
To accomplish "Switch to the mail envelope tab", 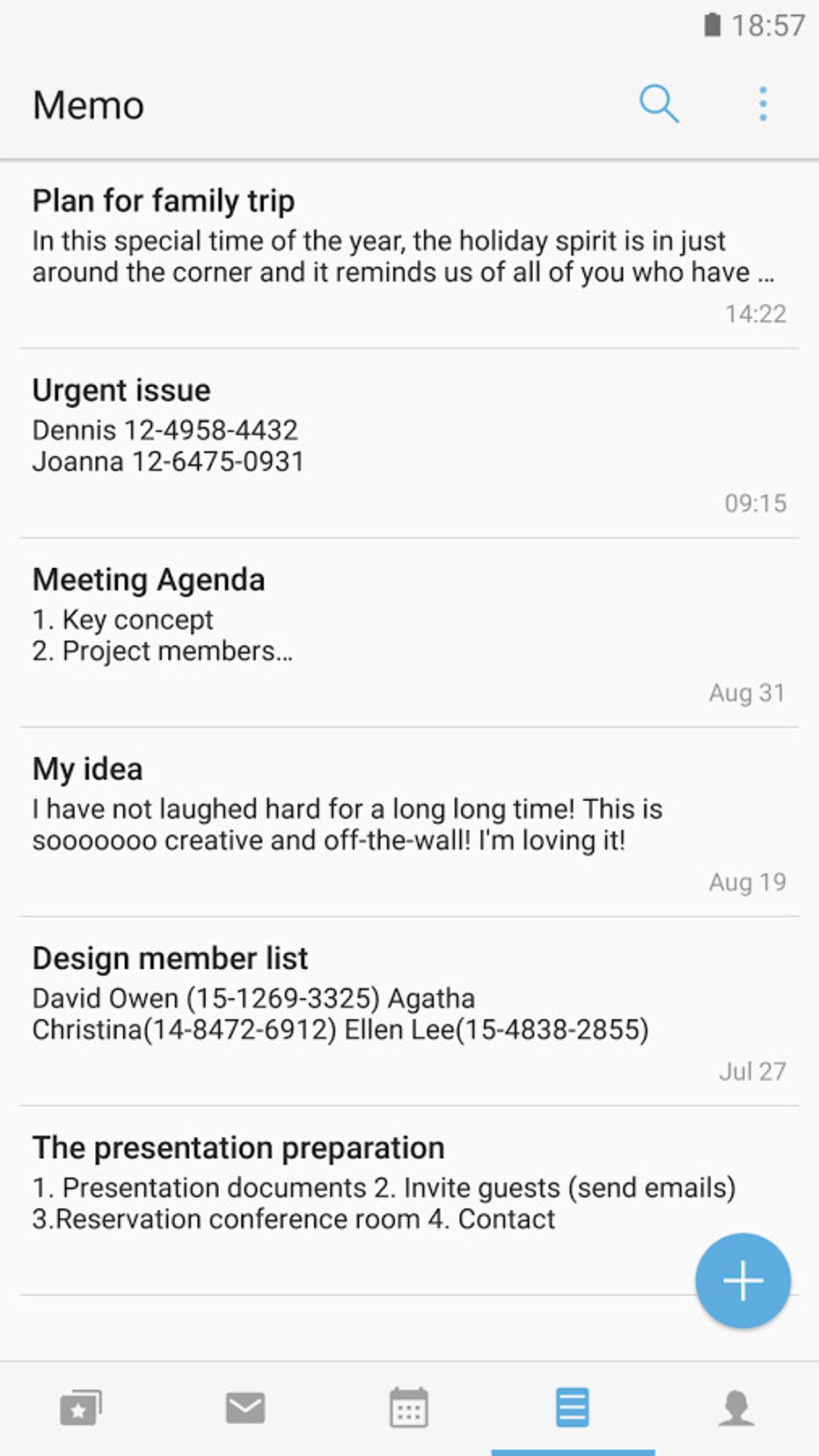I will [x=245, y=1407].
